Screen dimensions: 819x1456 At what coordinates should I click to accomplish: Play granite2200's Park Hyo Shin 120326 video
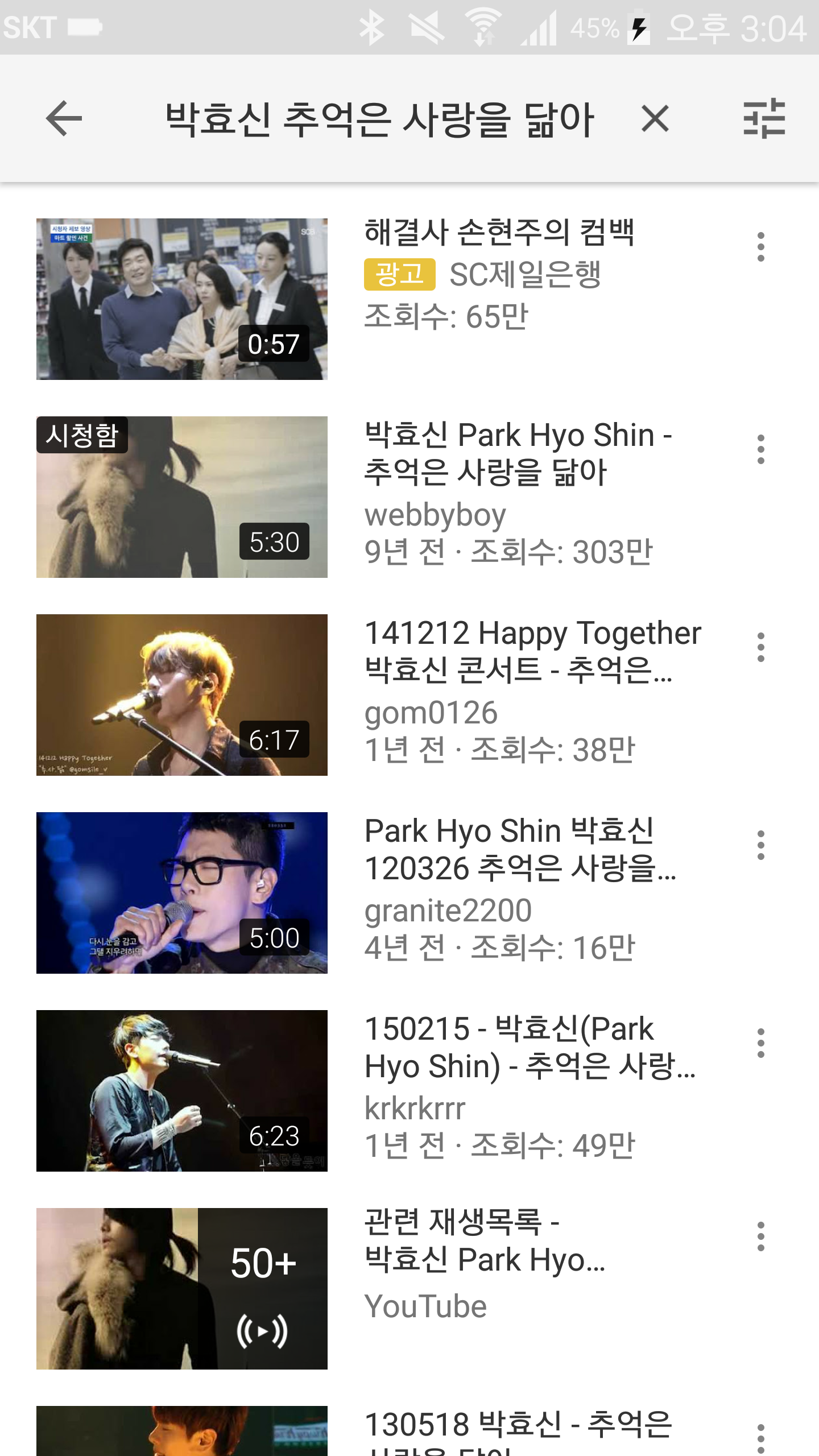[x=182, y=893]
